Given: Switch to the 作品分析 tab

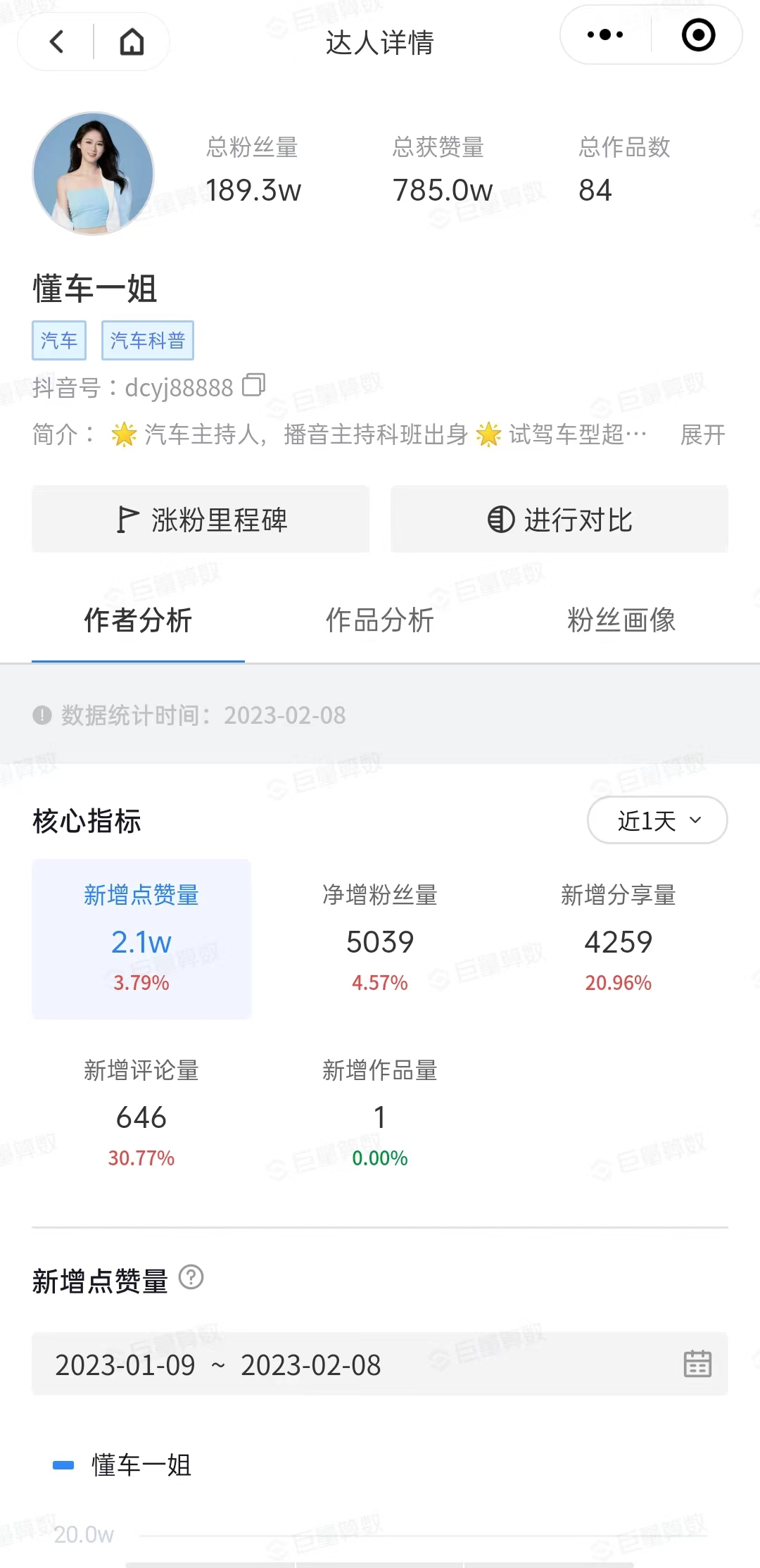Looking at the screenshot, I should coord(380,620).
